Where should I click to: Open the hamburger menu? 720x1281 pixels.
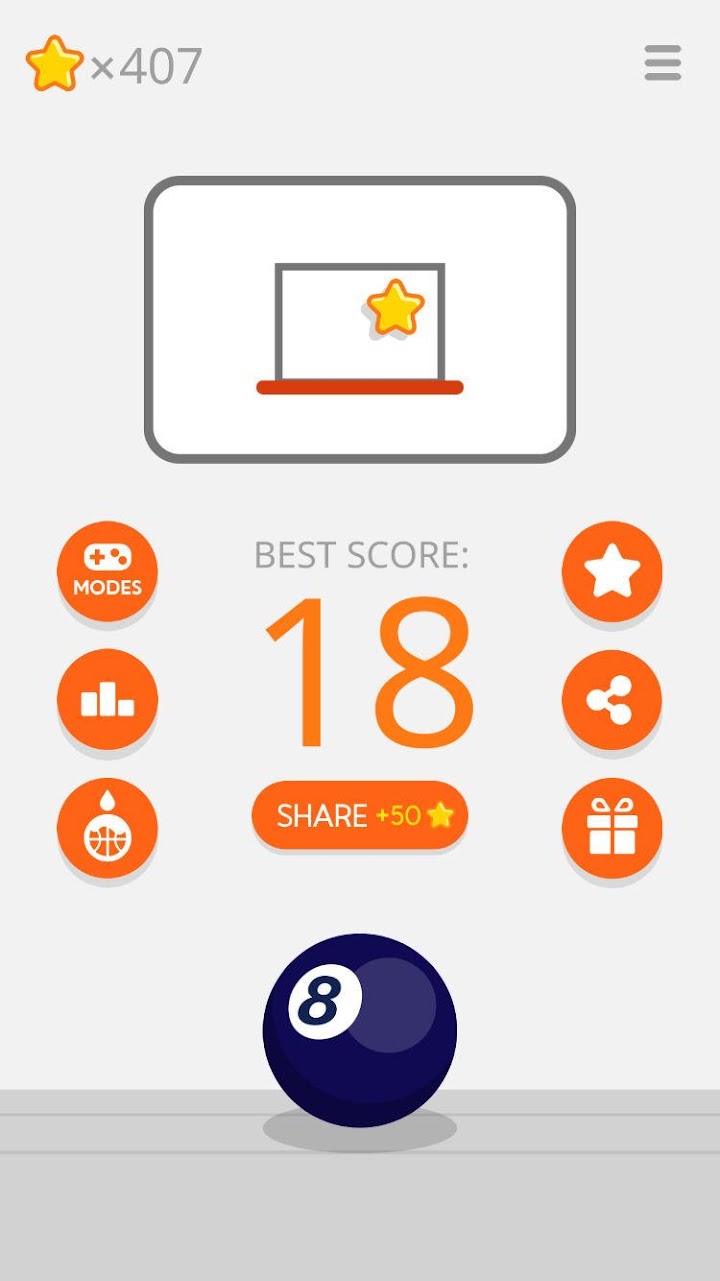(662, 63)
